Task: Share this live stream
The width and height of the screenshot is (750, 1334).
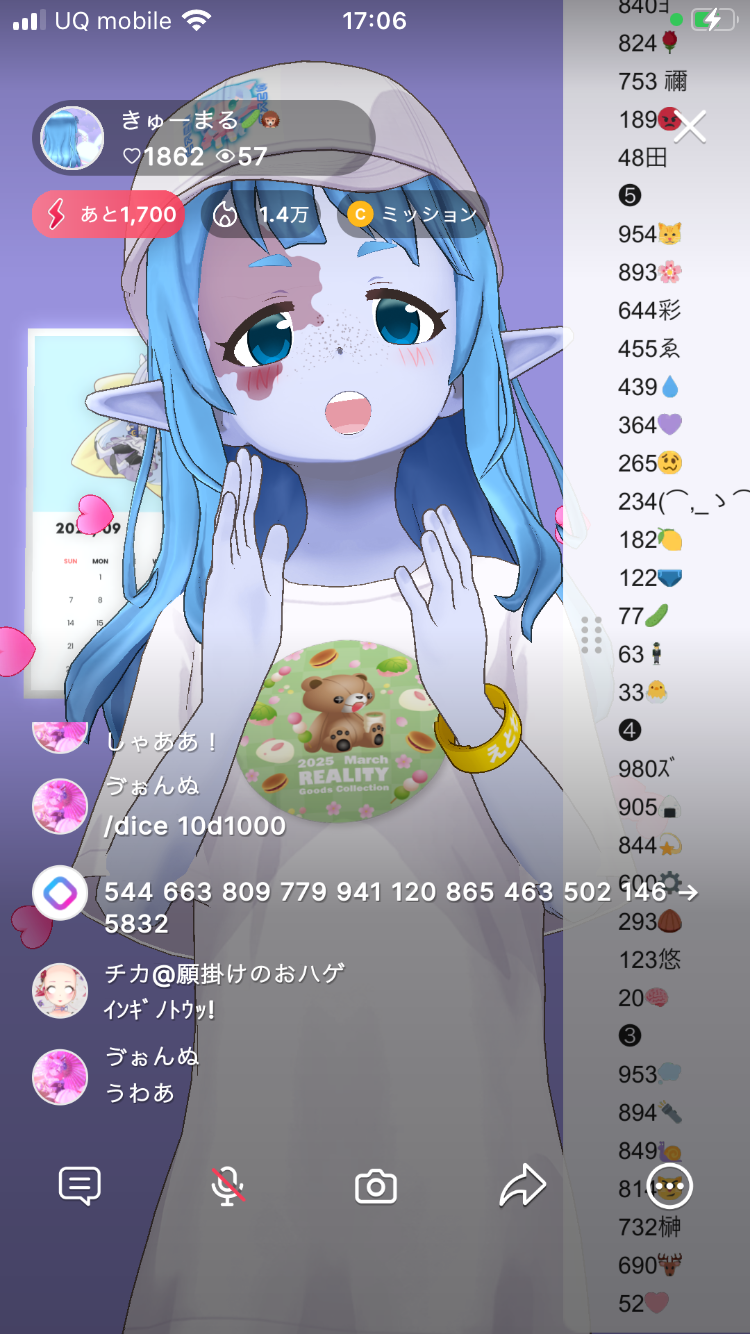Action: 522,1187
